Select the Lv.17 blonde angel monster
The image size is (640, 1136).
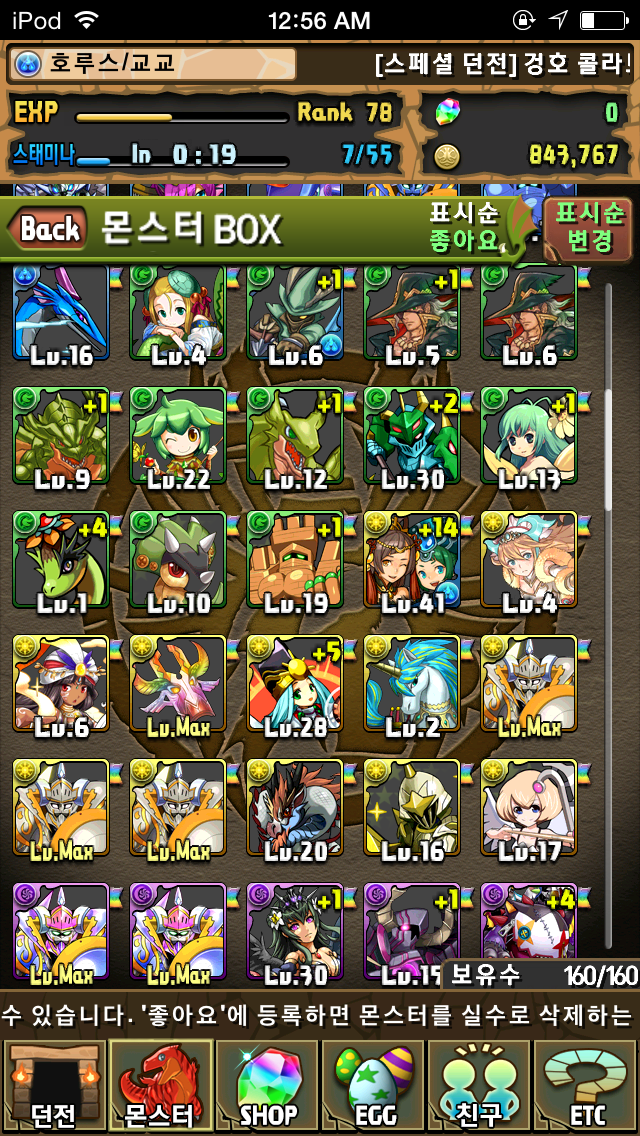pyautogui.click(x=529, y=808)
